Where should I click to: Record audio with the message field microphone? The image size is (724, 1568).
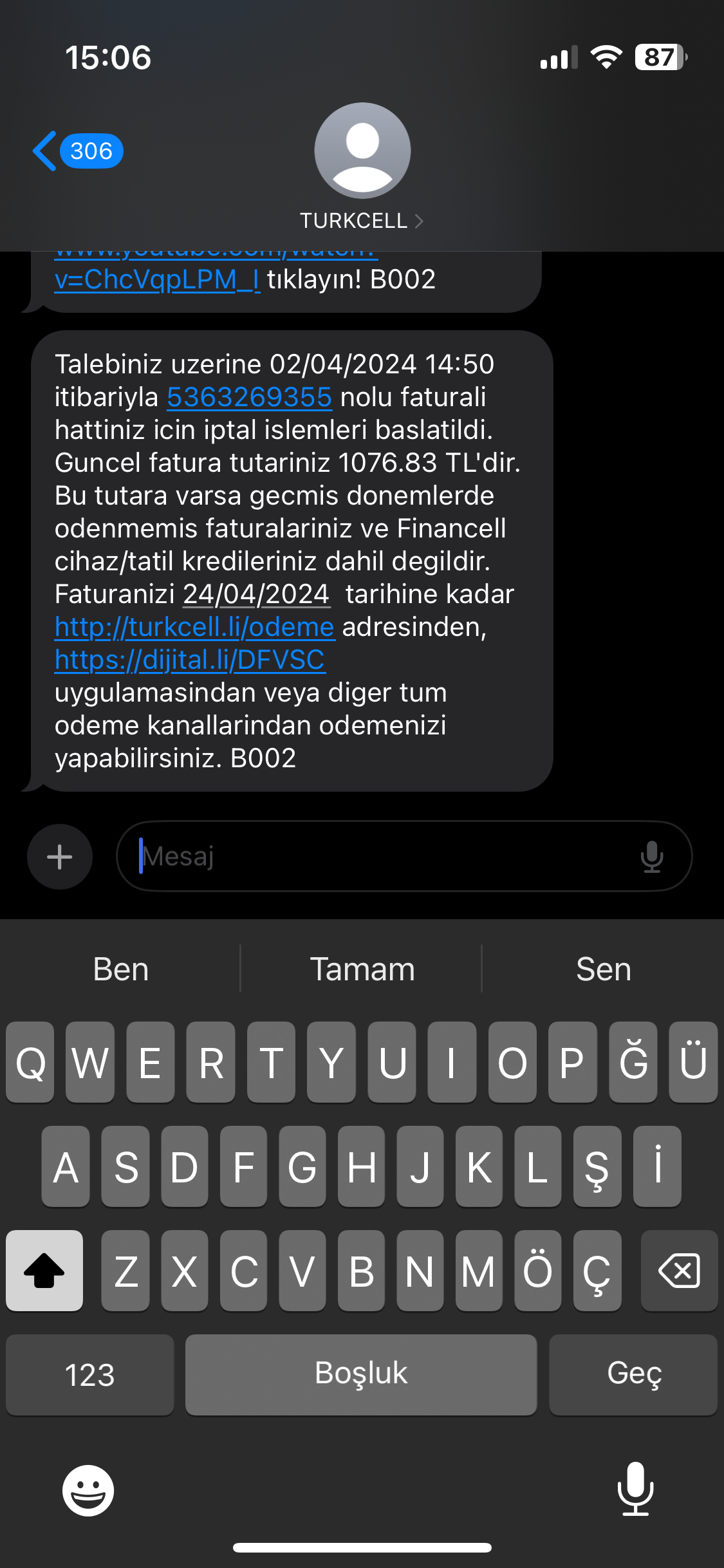[x=651, y=857]
